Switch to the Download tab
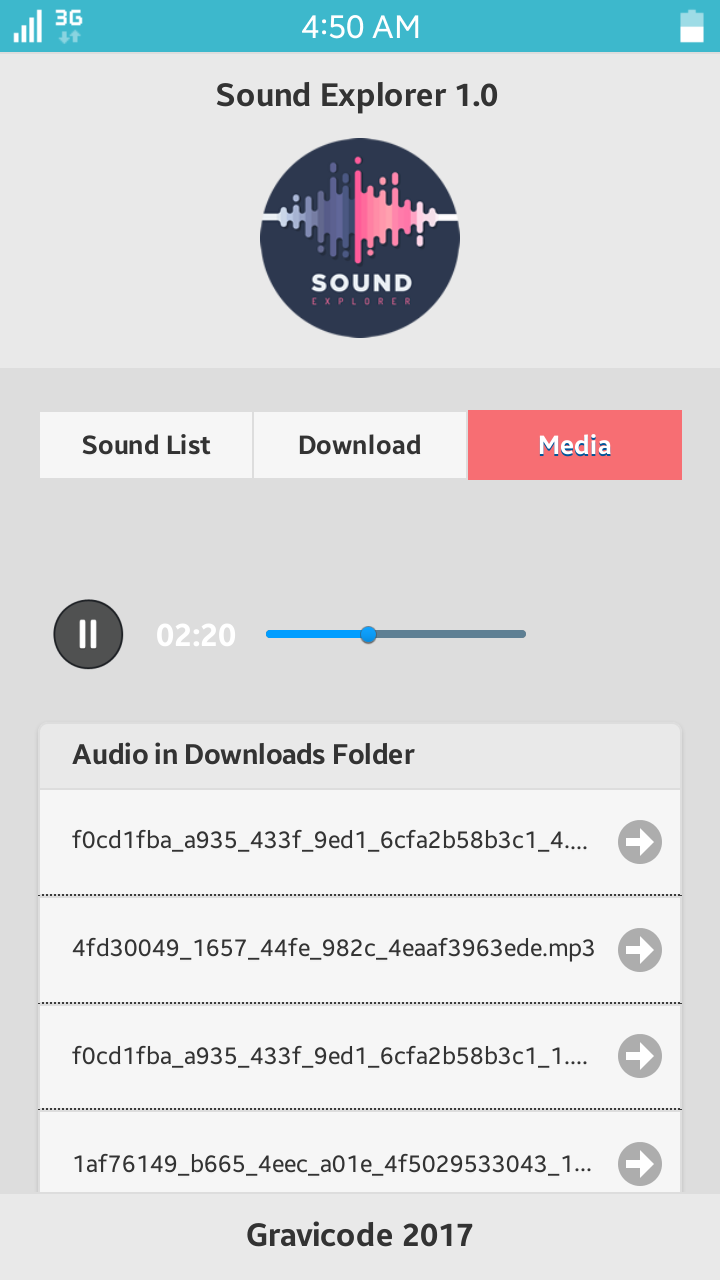 360,445
